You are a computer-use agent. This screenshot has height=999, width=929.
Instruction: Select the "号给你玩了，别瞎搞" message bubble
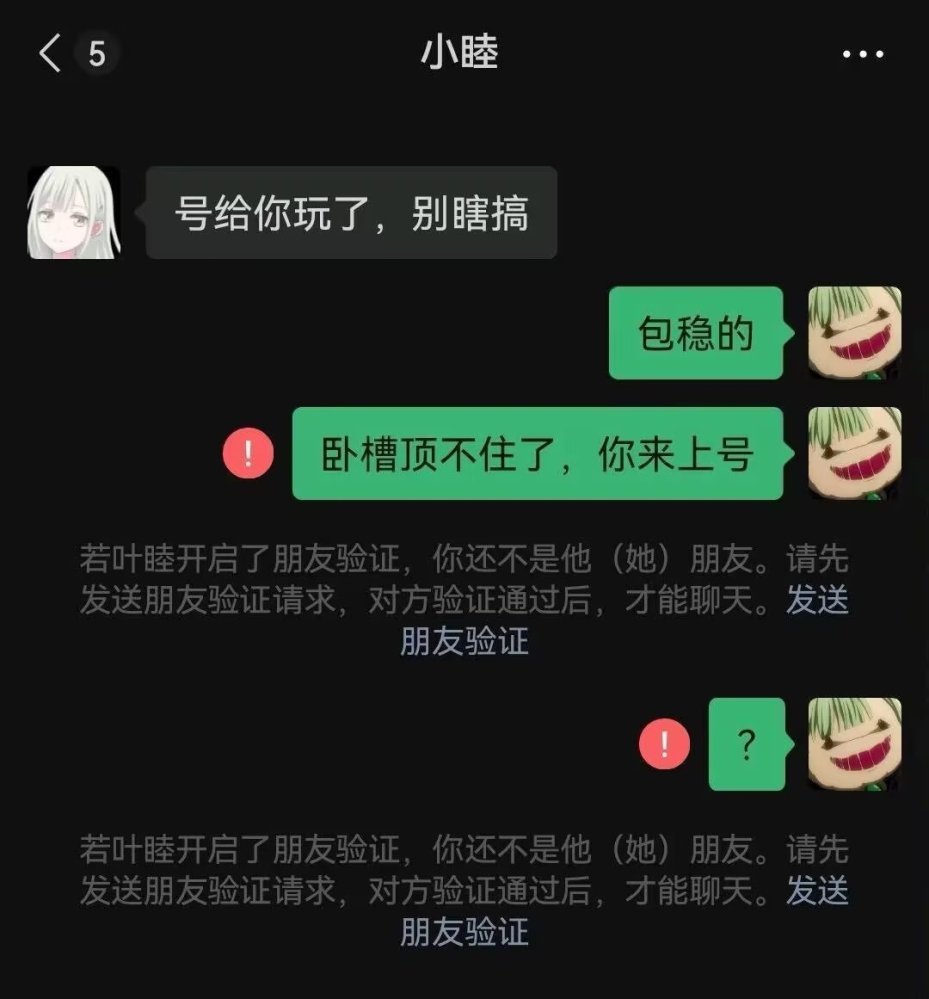click(x=350, y=212)
